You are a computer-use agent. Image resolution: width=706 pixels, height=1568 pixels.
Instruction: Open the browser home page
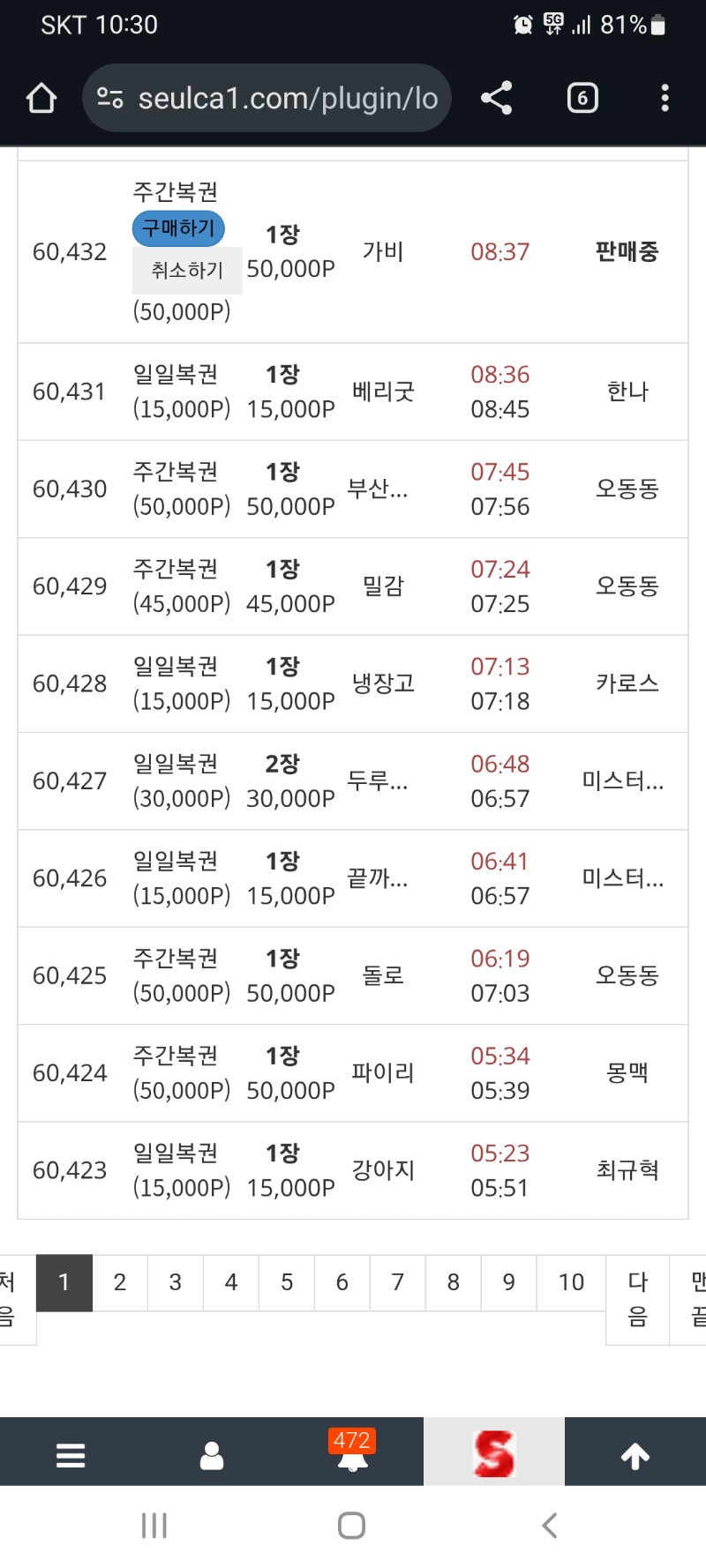pyautogui.click(x=41, y=98)
